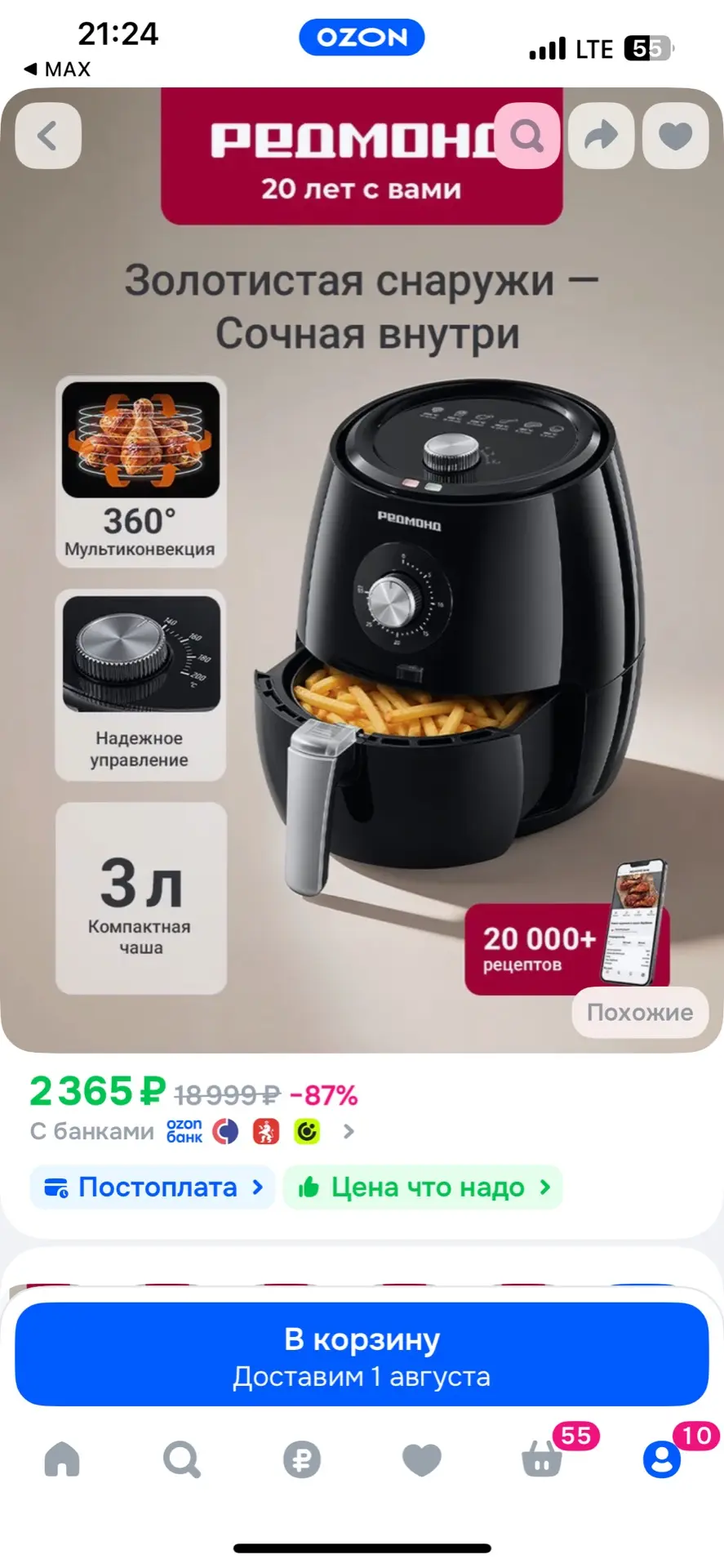The width and height of the screenshot is (724, 1568).
Task: Share this air fryer product
Action: click(x=602, y=136)
